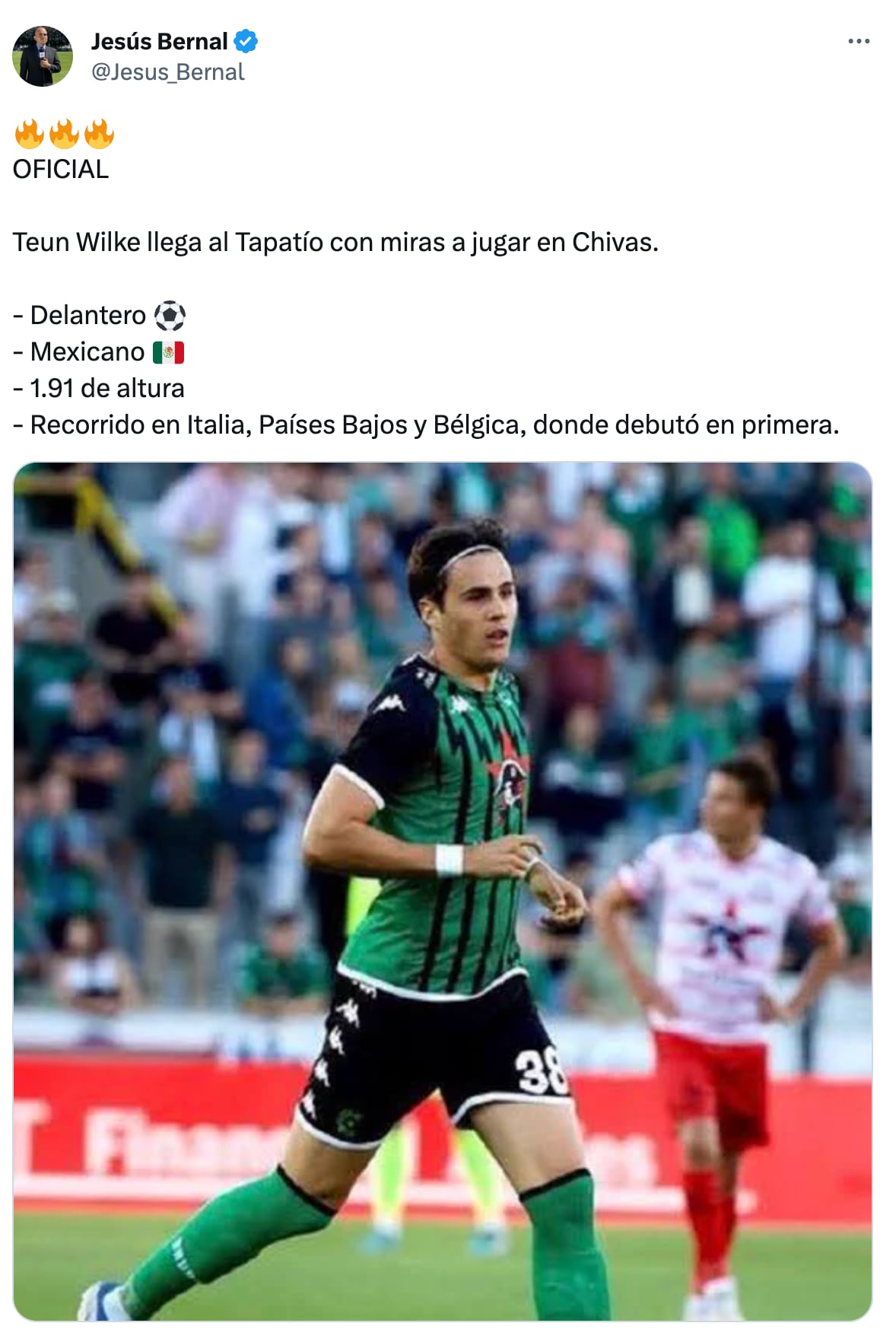
Task: Open Jesús Bernal's profile picture
Action: 43,56
